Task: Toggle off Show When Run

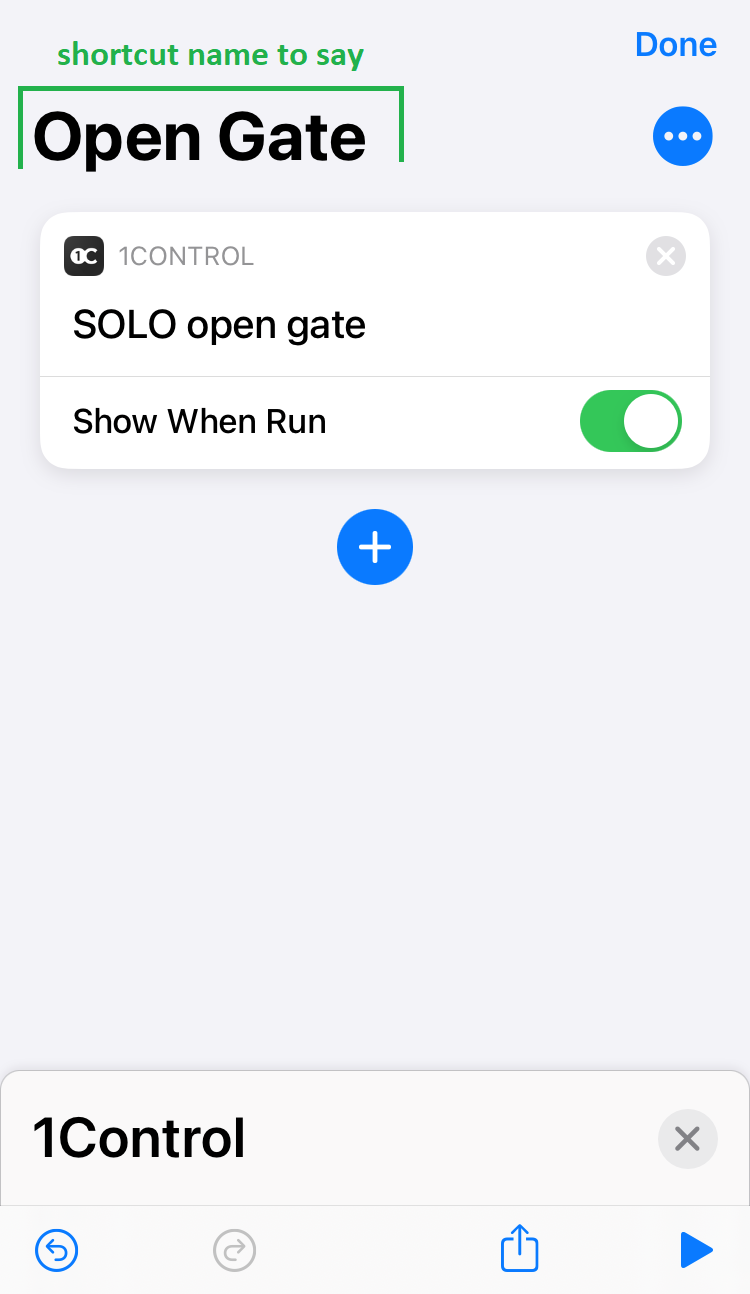Action: 631,422
